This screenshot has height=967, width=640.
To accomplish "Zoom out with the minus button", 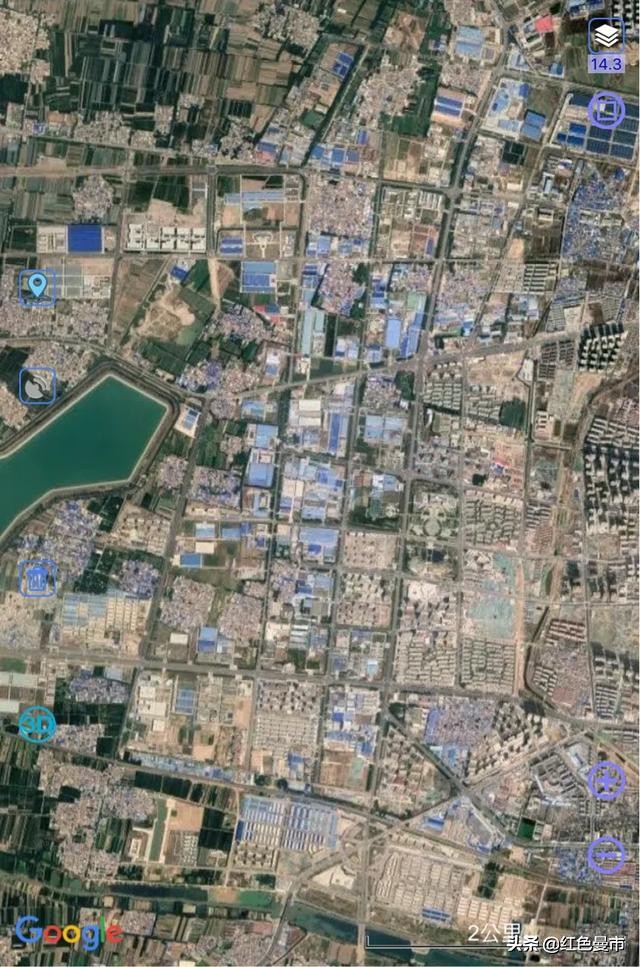I will (x=606, y=855).
